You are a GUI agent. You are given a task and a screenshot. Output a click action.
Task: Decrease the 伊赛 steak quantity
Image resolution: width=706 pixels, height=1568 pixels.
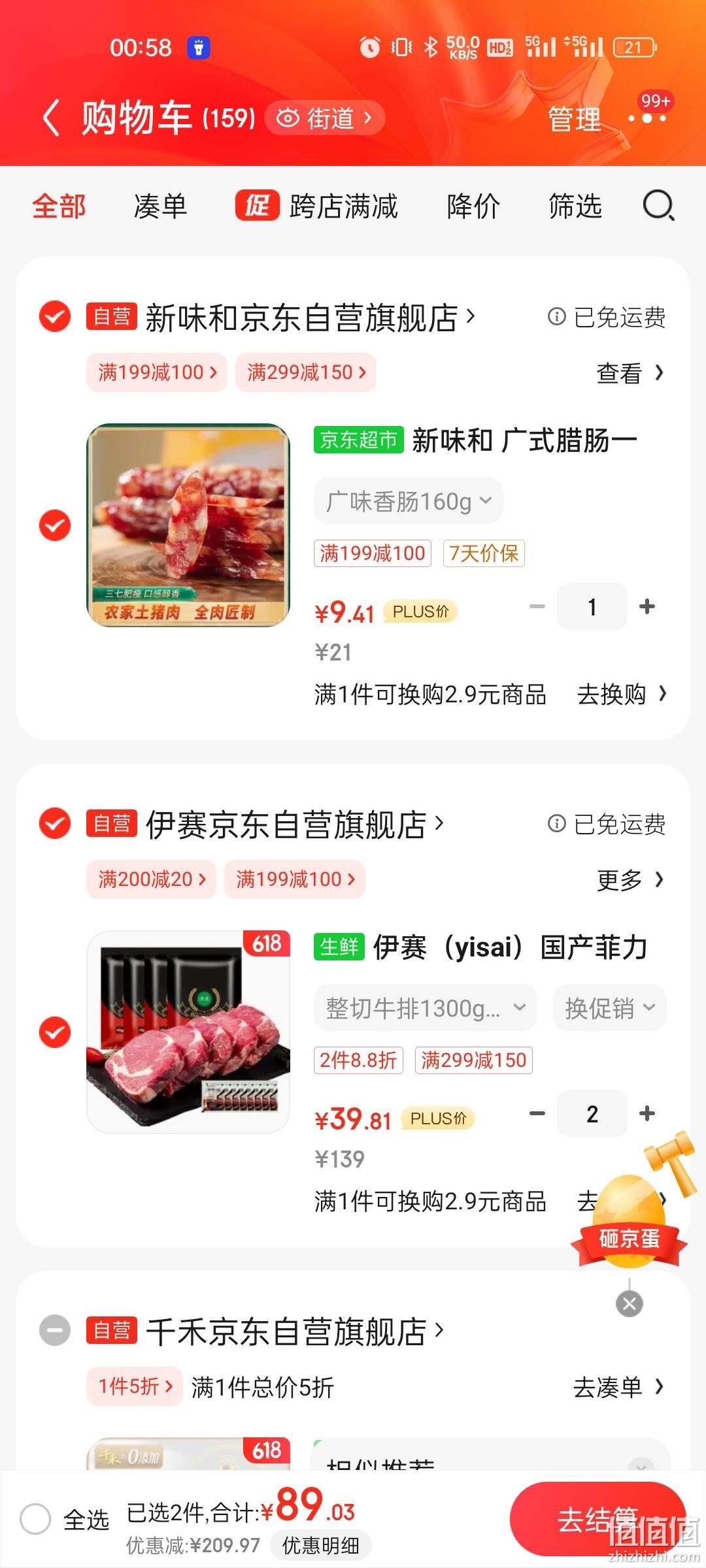(537, 1113)
